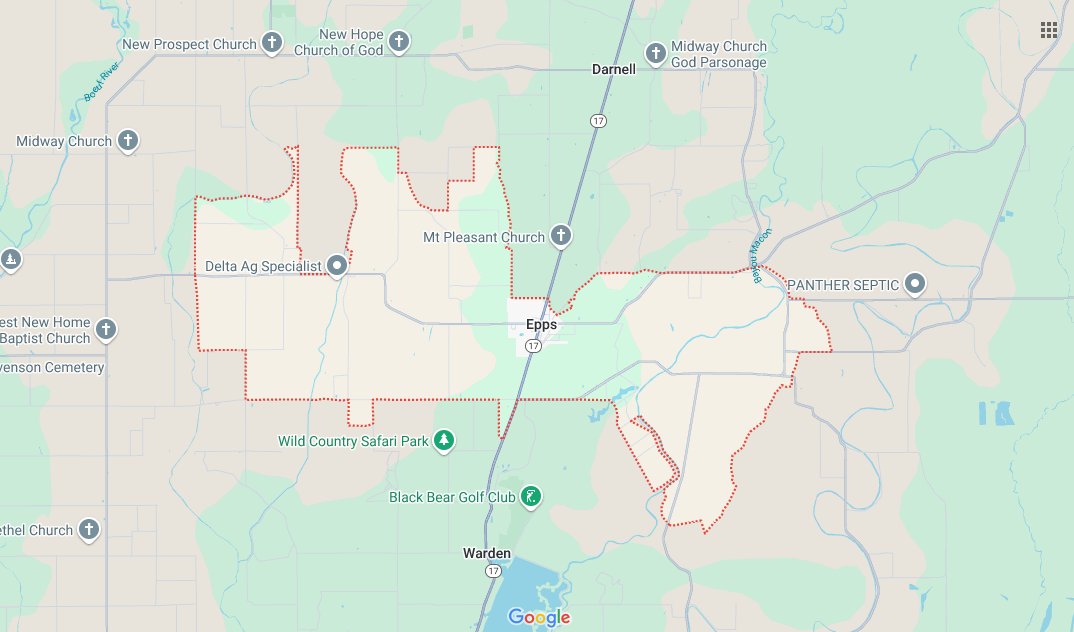The image size is (1074, 632).
Task: Select the Wild Country Safari Park marker
Action: pyautogui.click(x=444, y=440)
